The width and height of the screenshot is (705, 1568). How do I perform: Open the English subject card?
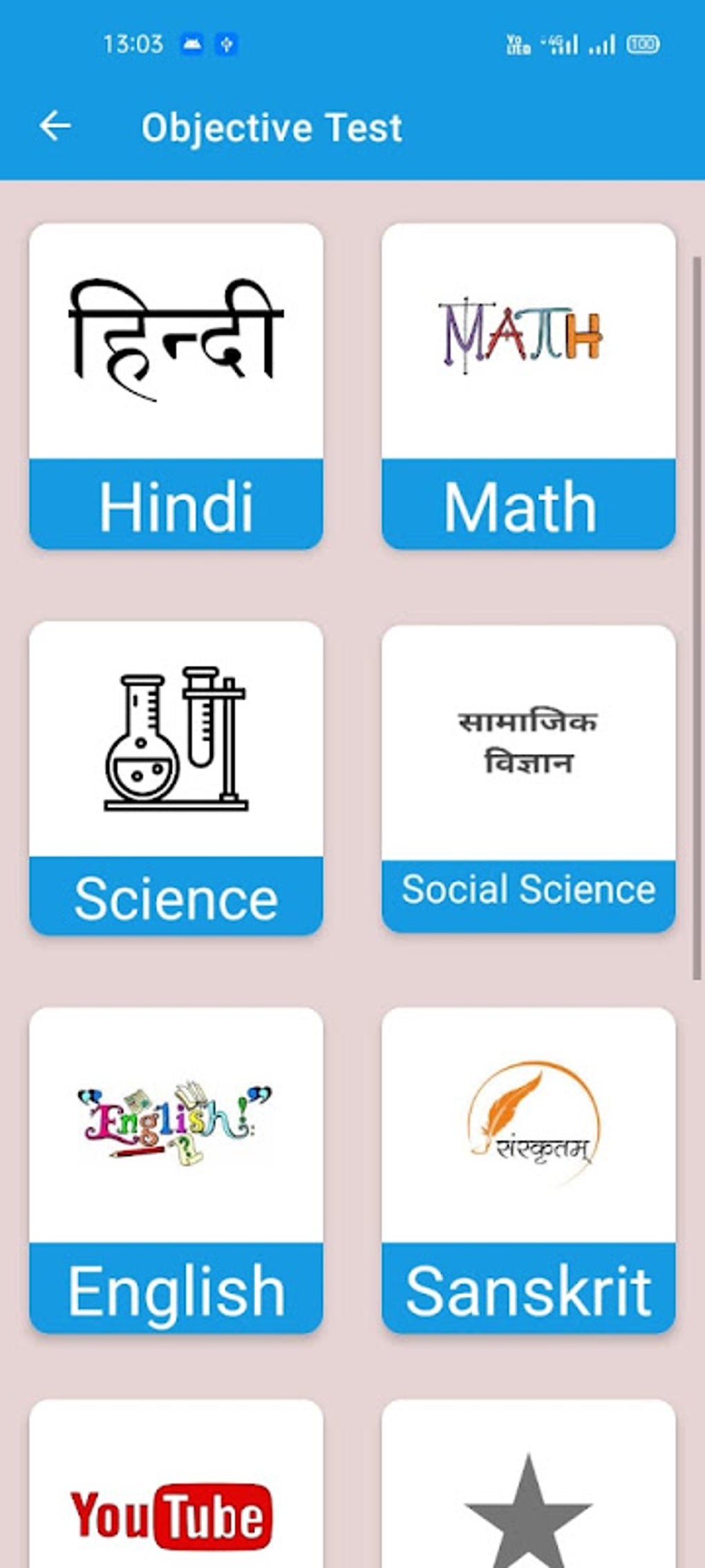pos(176,1170)
